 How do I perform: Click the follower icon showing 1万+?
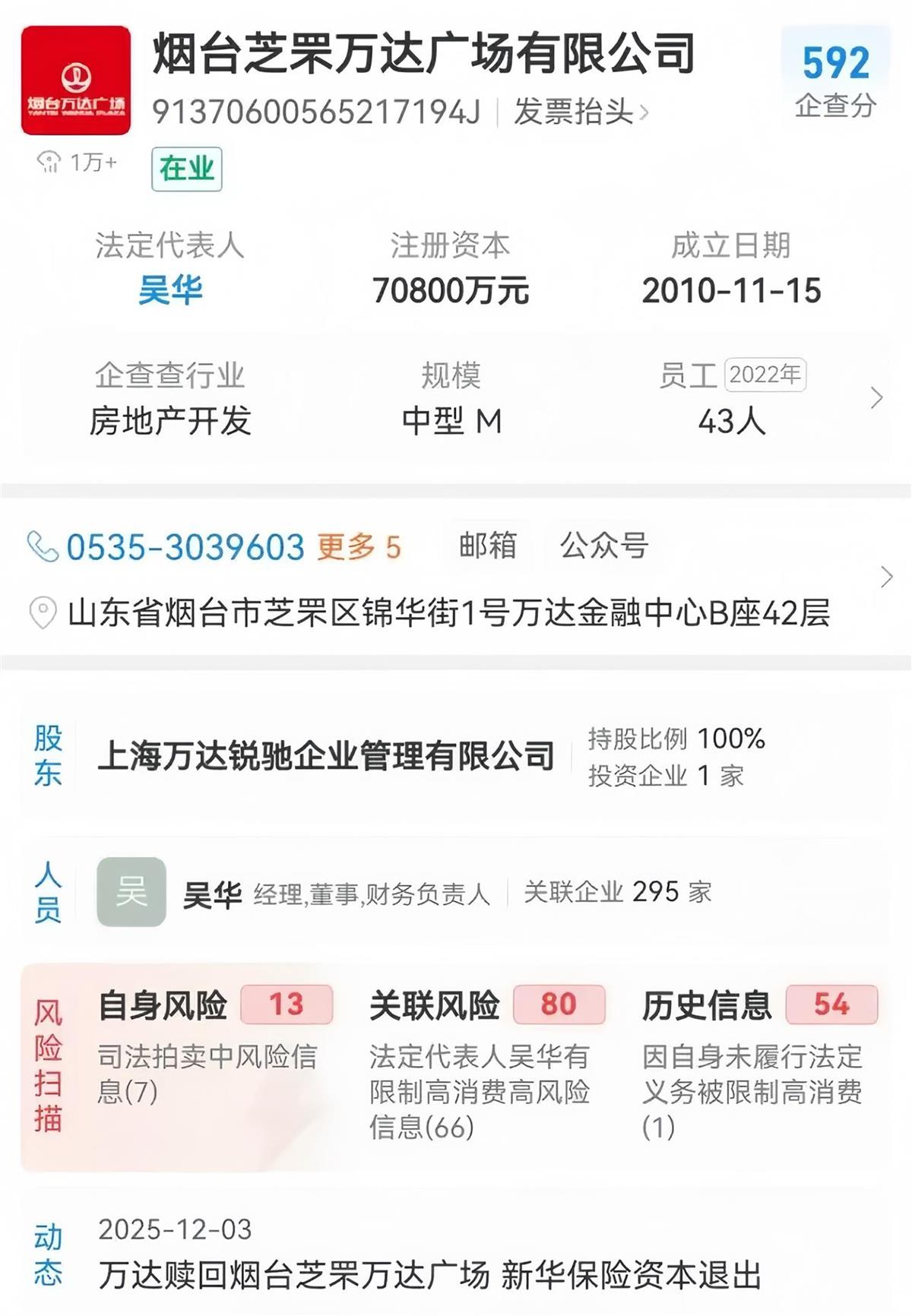coord(50,162)
